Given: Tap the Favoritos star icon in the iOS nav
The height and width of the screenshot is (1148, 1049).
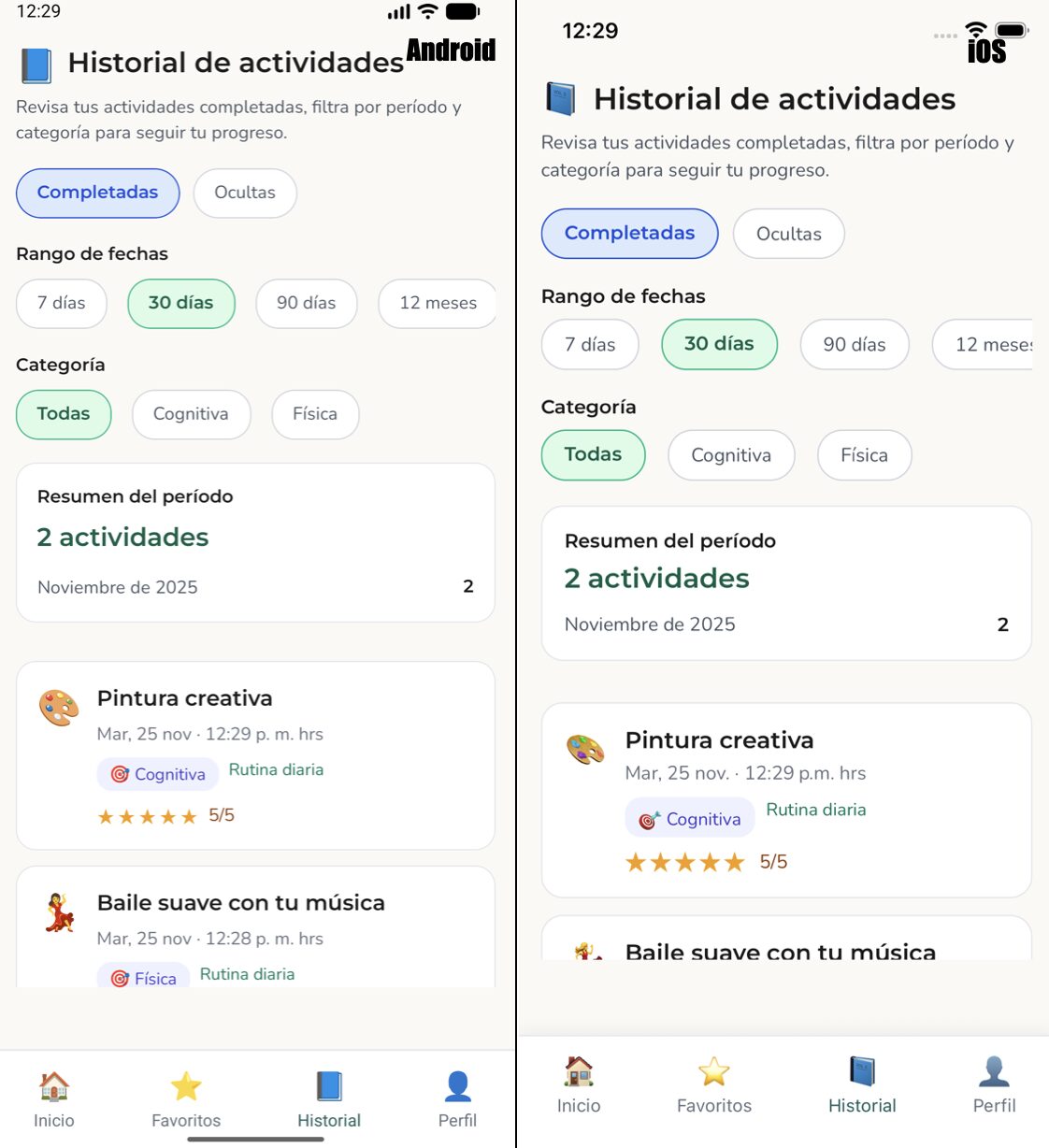Looking at the screenshot, I should [x=713, y=1072].
